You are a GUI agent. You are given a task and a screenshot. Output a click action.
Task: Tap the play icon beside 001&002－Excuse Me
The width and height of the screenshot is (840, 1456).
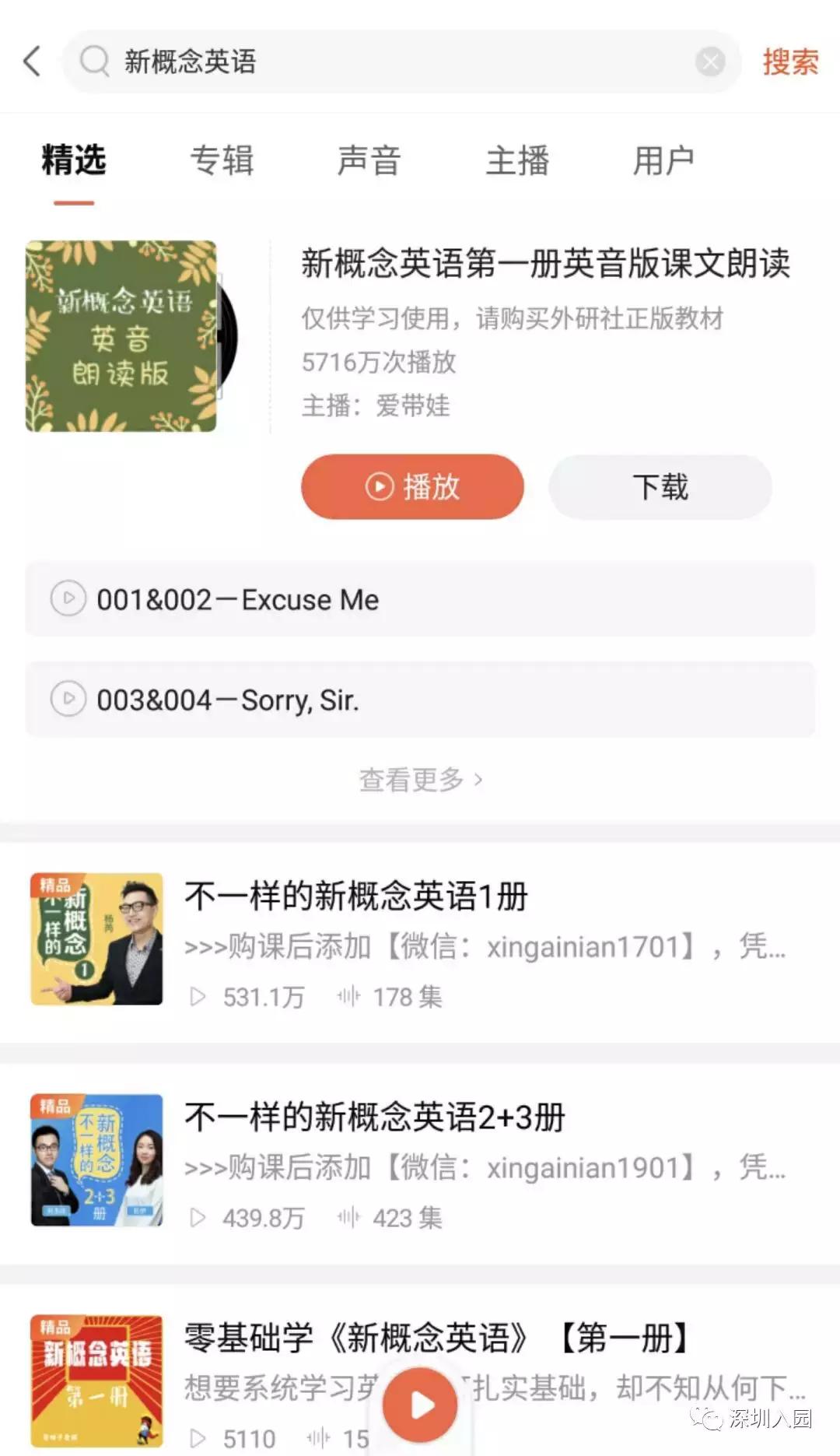pyautogui.click(x=71, y=599)
